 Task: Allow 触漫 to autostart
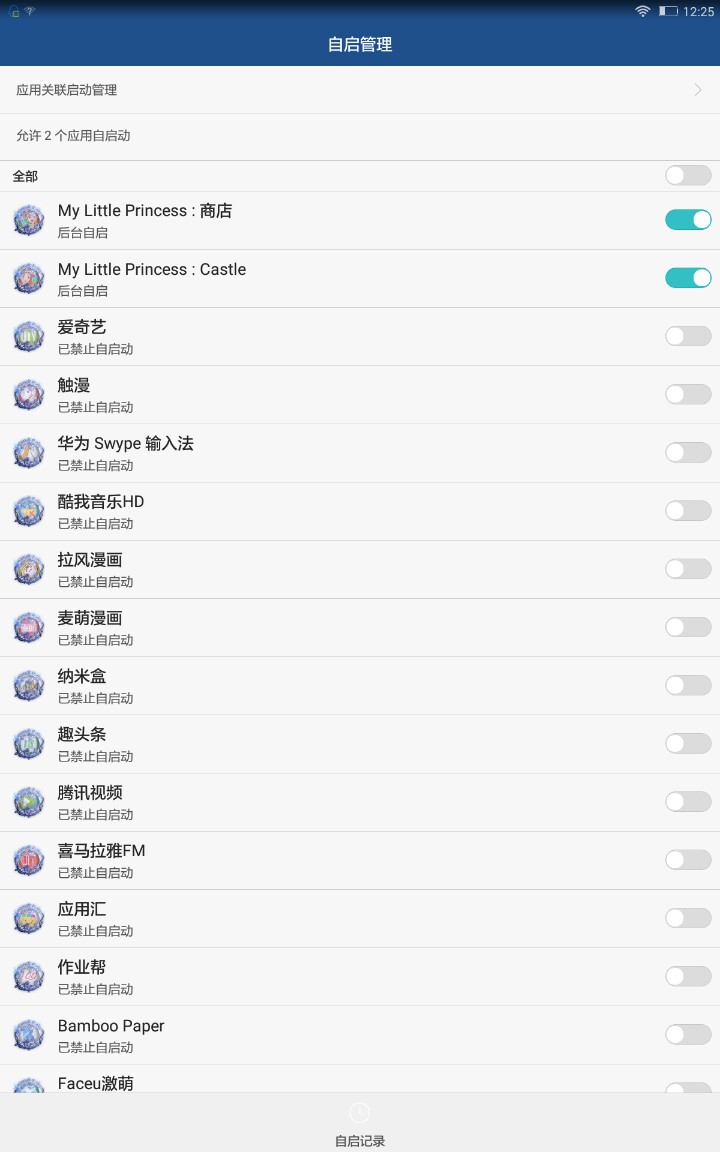[x=688, y=394]
